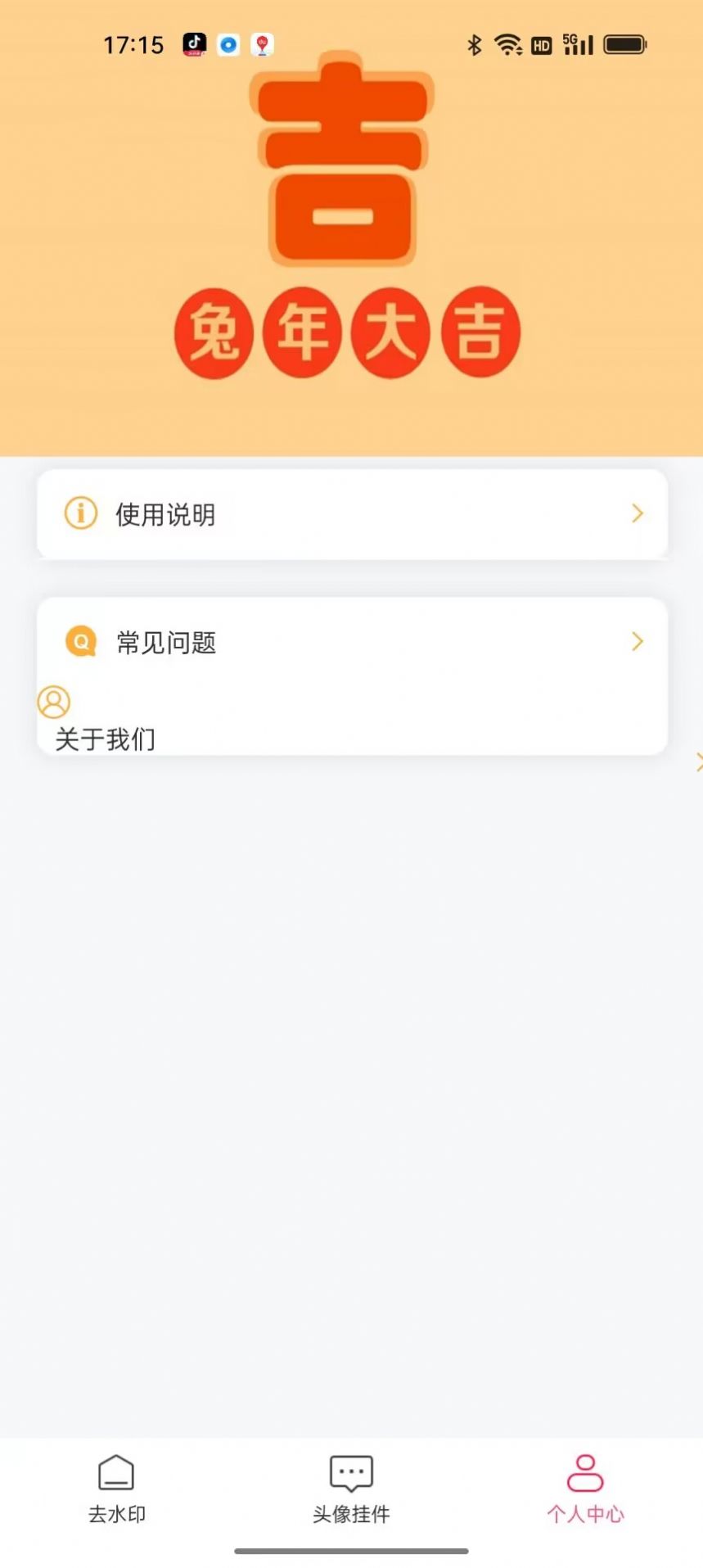Toggle the Bluetooth status icon
703x1568 pixels.
pos(473,44)
